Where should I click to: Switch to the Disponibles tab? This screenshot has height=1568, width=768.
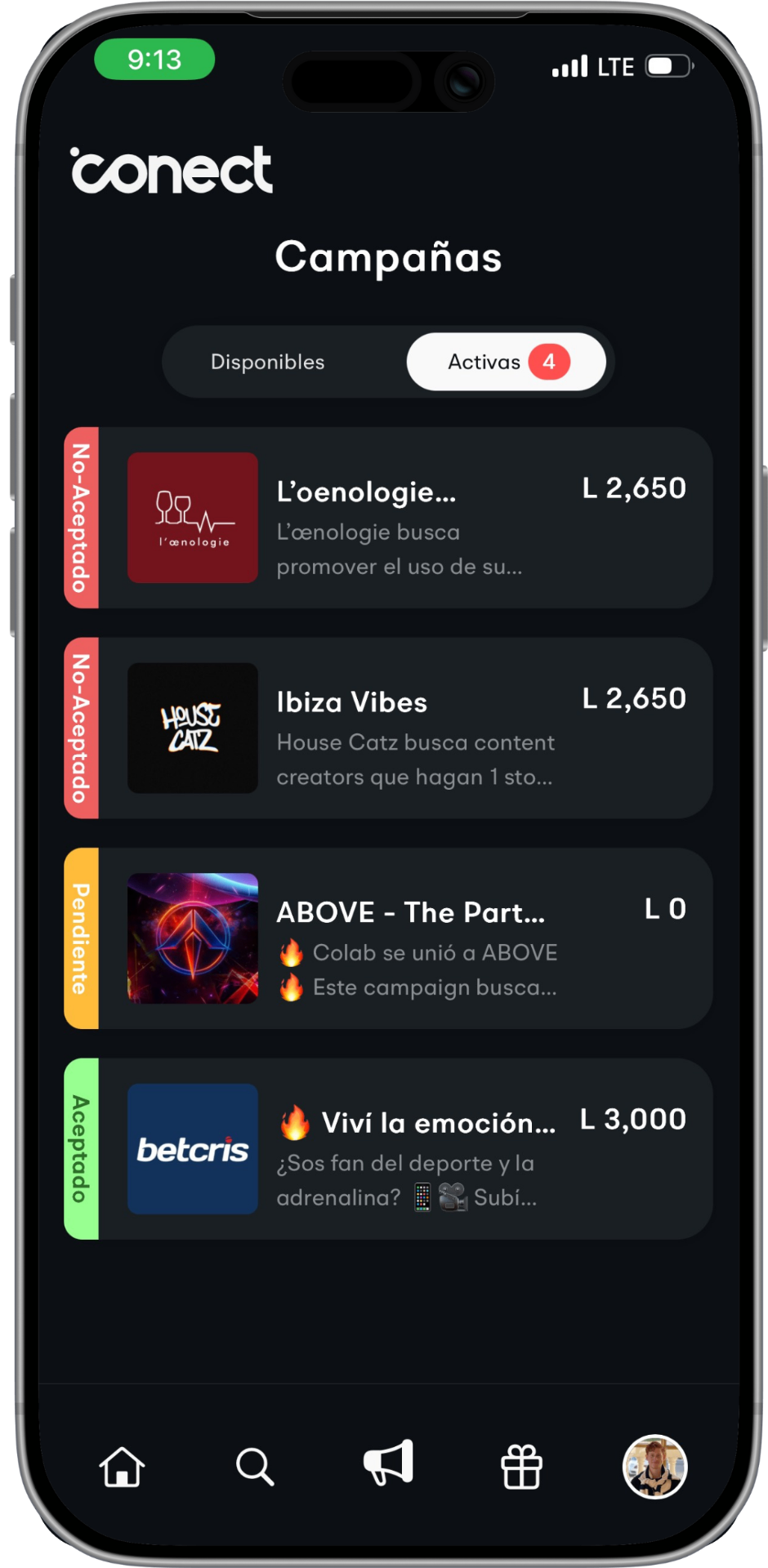pos(268,362)
